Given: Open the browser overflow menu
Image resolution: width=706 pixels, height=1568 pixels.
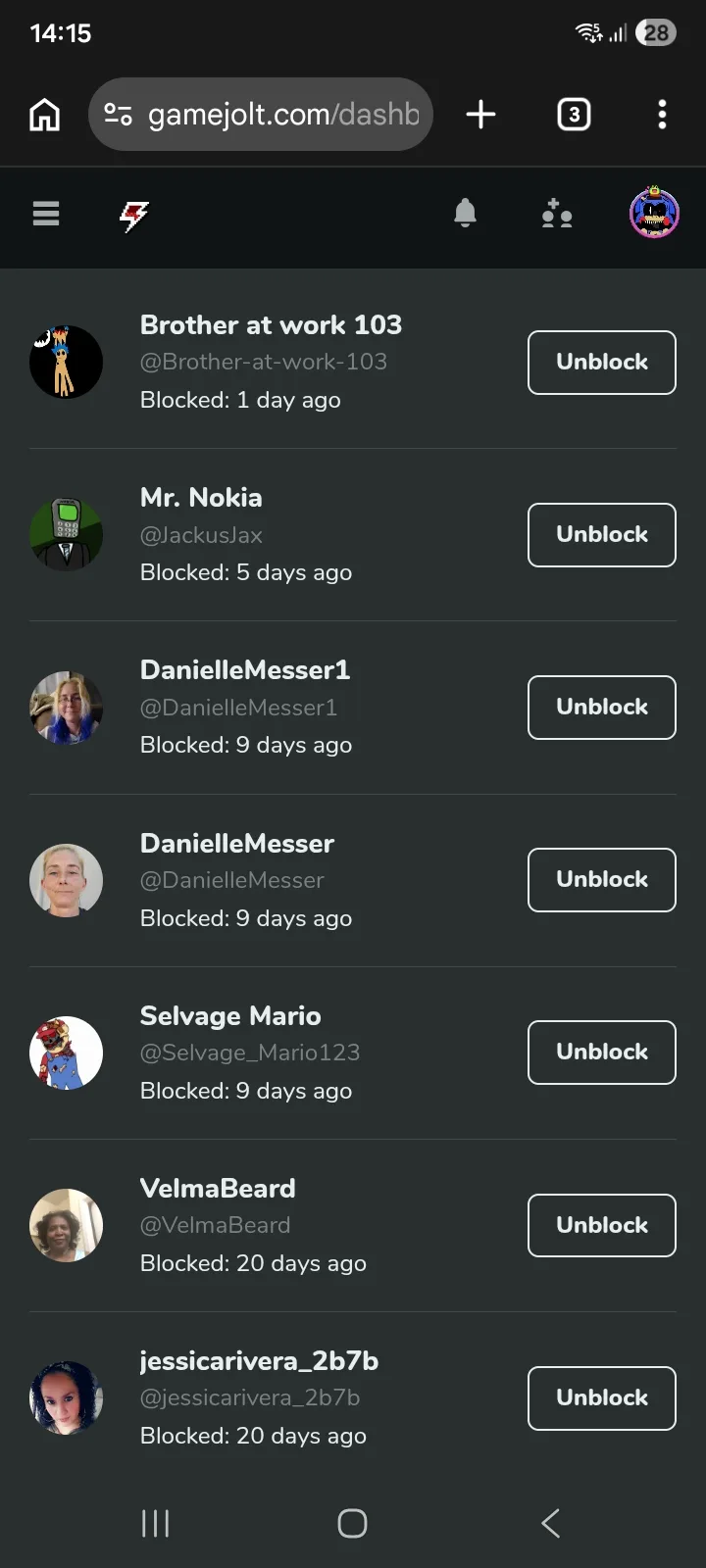Looking at the screenshot, I should (x=662, y=115).
